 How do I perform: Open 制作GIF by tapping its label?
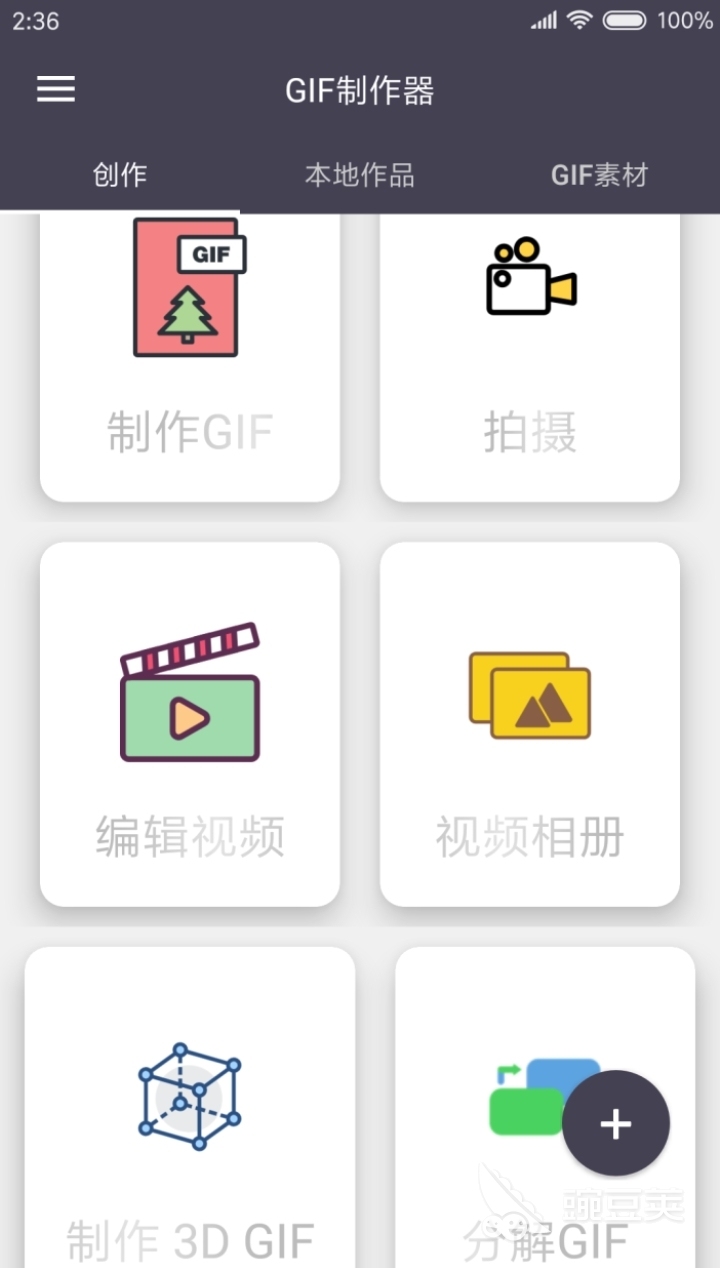(190, 431)
